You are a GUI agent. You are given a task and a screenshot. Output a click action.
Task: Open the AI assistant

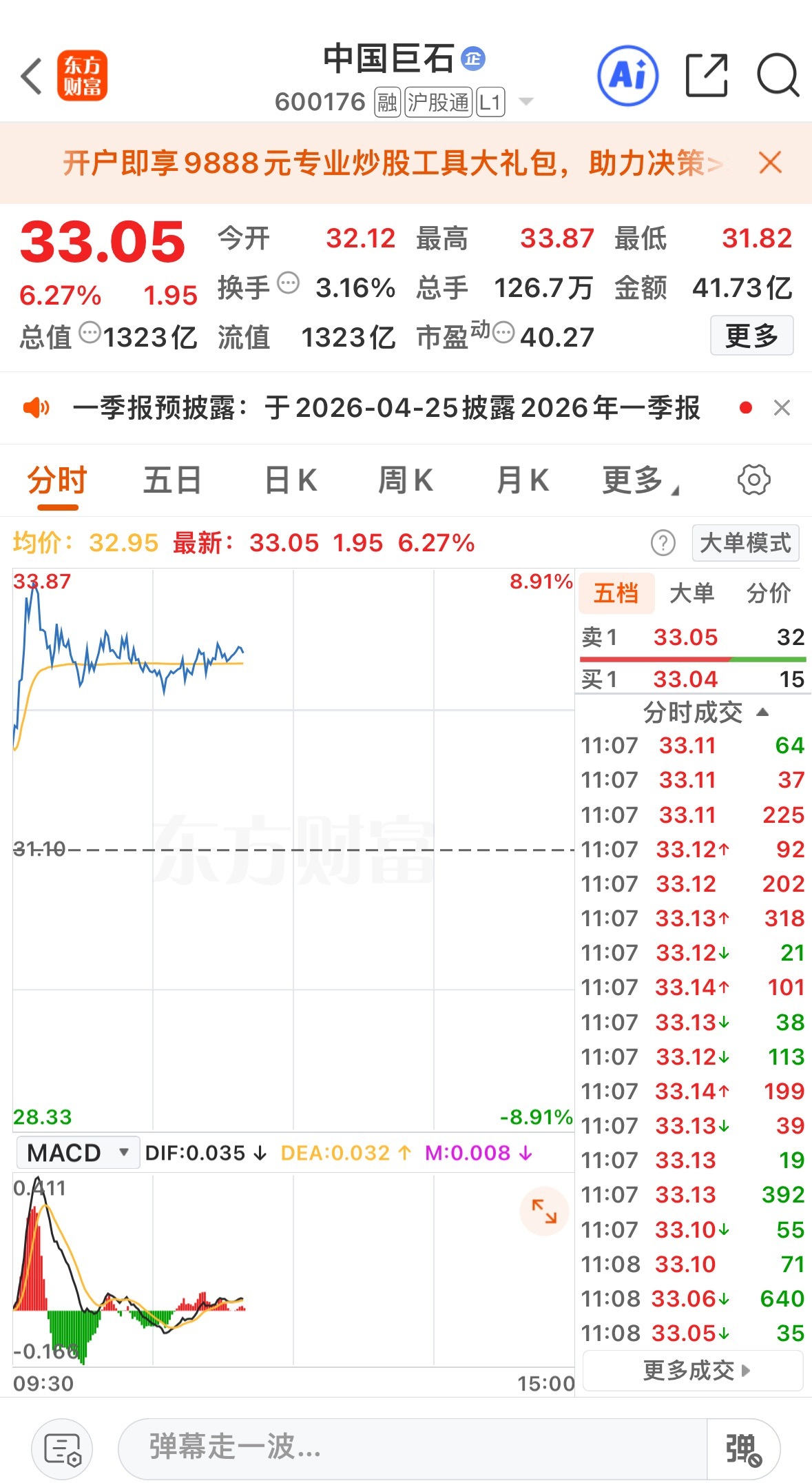(628, 76)
